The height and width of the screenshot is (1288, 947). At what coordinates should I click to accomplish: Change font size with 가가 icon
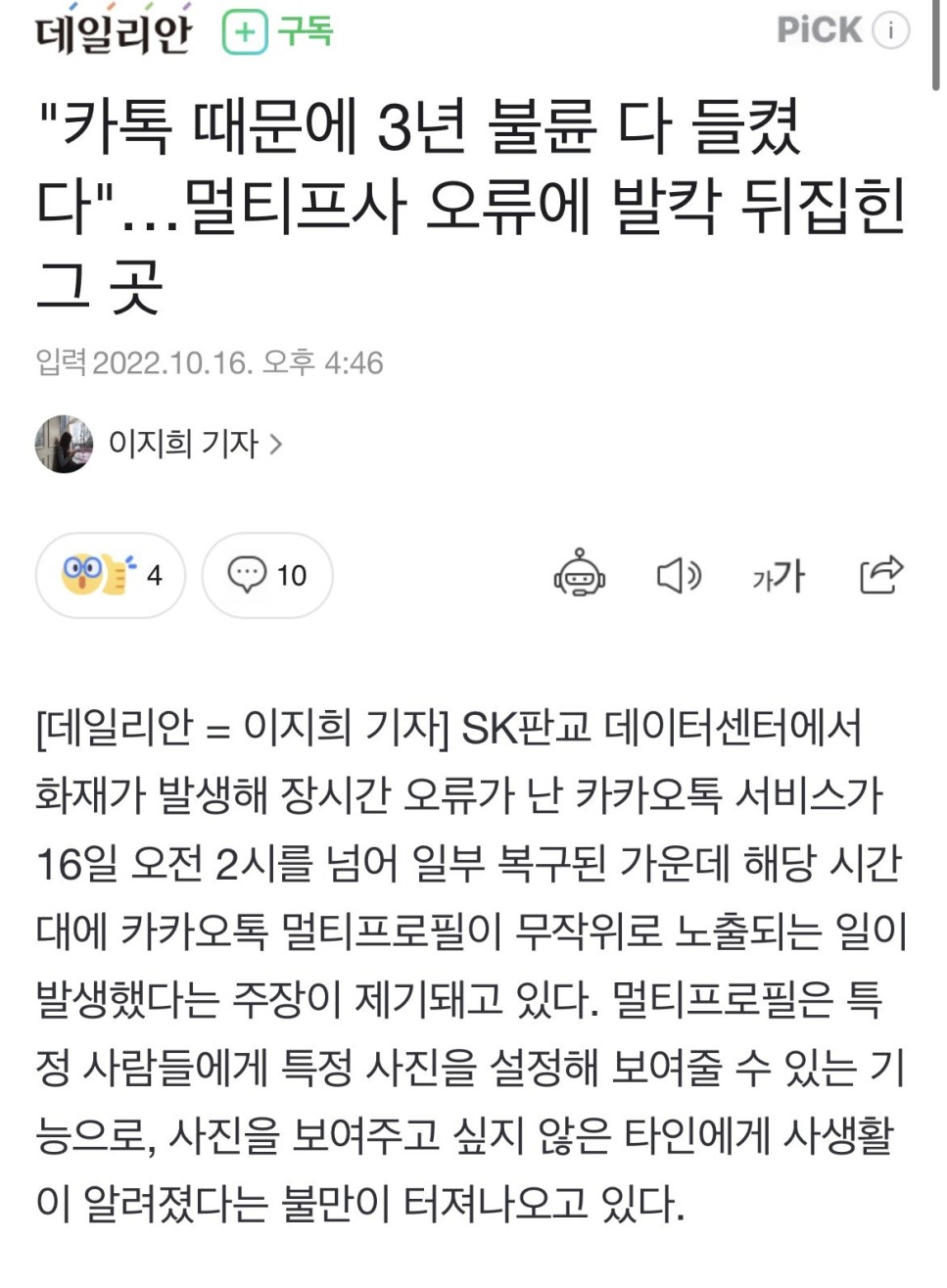point(778,576)
